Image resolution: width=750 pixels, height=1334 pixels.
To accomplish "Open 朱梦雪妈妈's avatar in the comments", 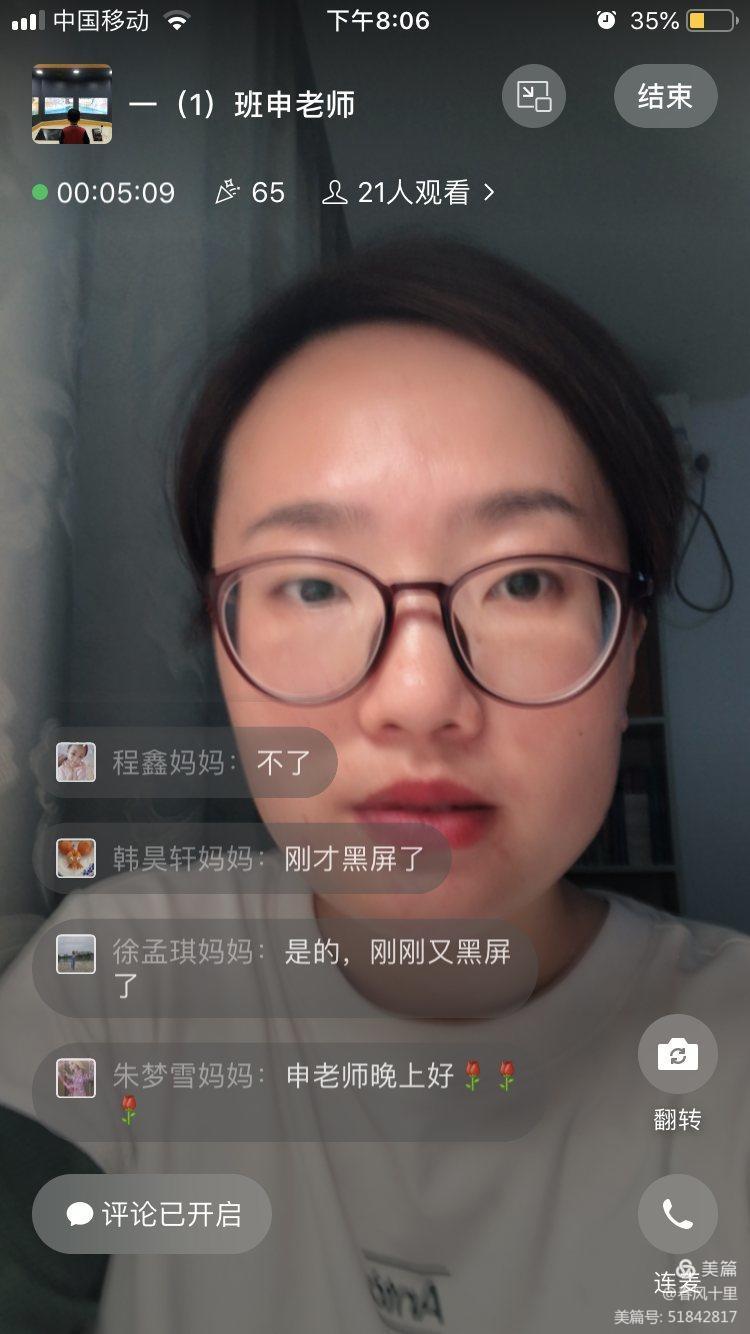I will 76,1077.
